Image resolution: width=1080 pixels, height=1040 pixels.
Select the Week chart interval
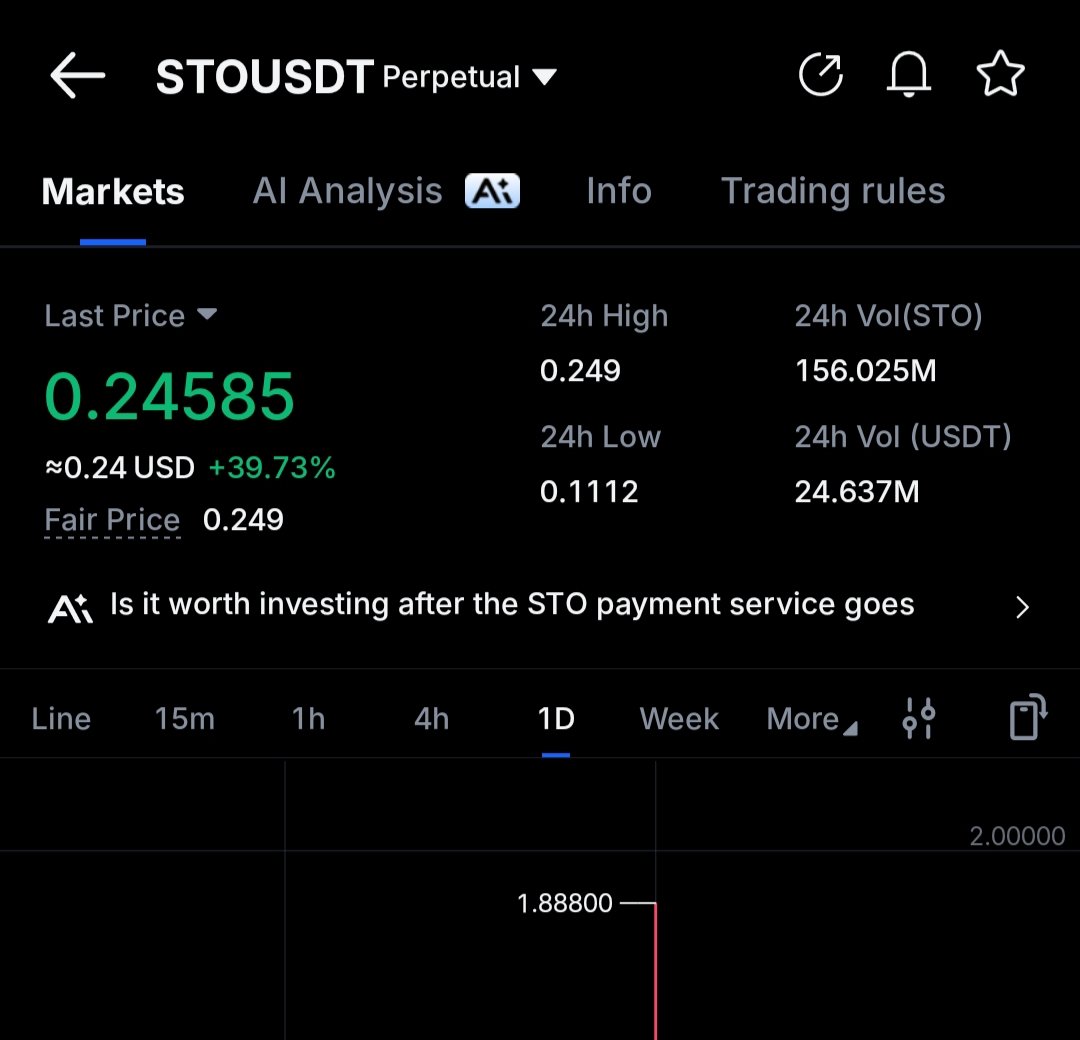coord(679,719)
